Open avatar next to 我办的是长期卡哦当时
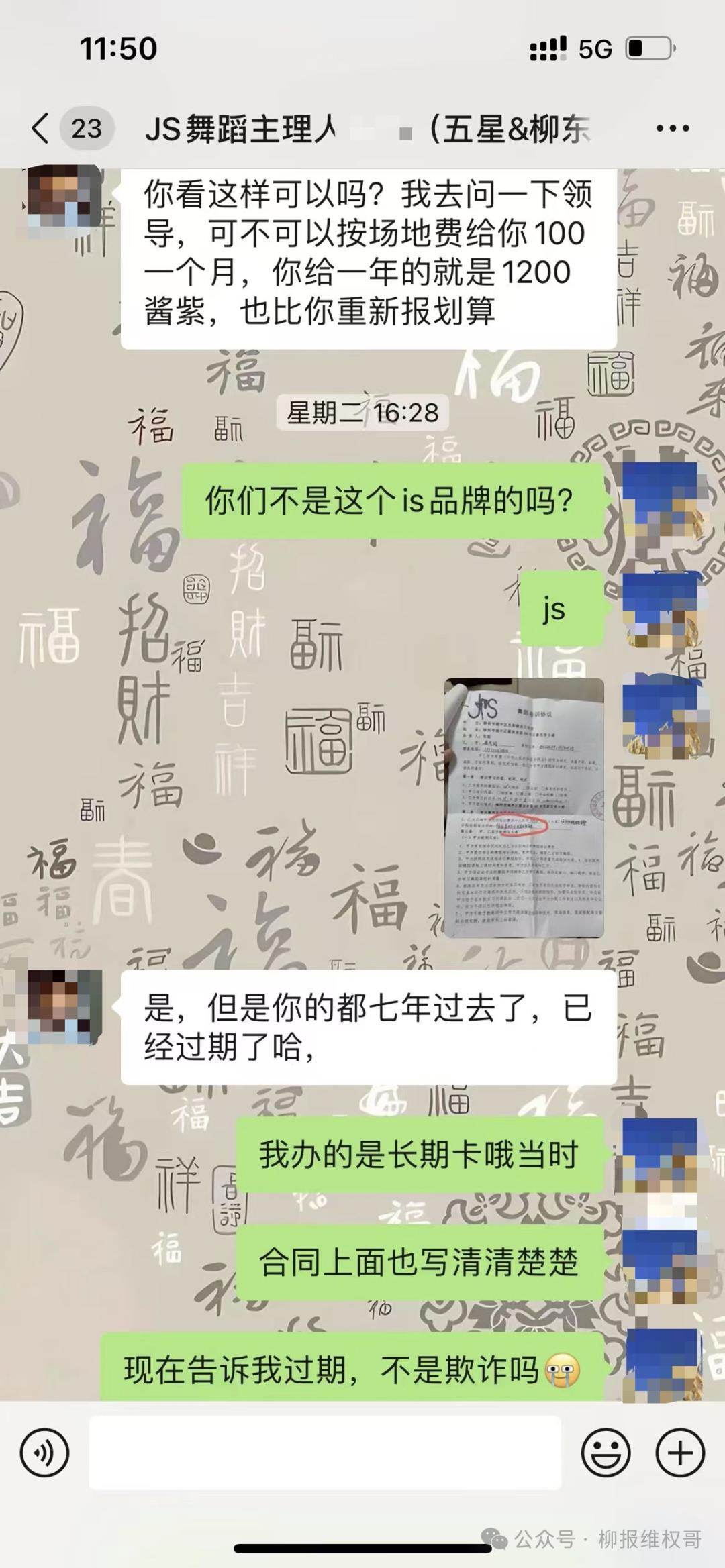 click(x=662, y=1154)
